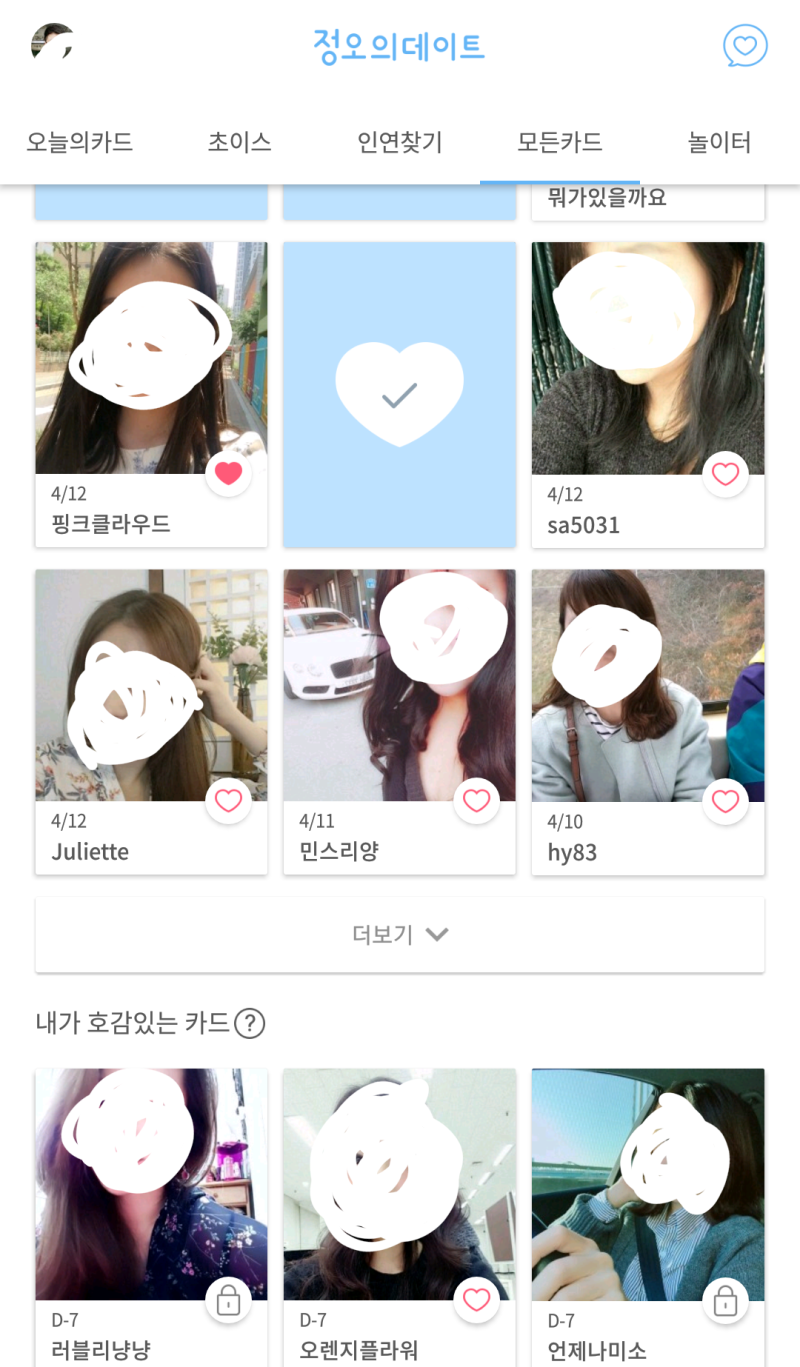Switch to the 오늘의카드 tab
Image resolution: width=800 pixels, height=1367 pixels.
coord(79,142)
